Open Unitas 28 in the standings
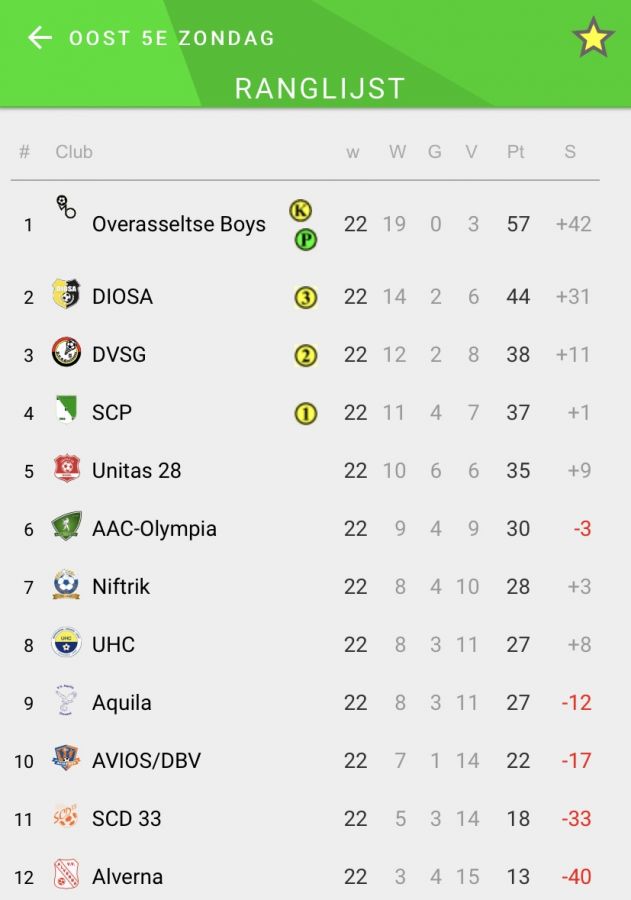Viewport: 631px width, 900px height. click(136, 470)
